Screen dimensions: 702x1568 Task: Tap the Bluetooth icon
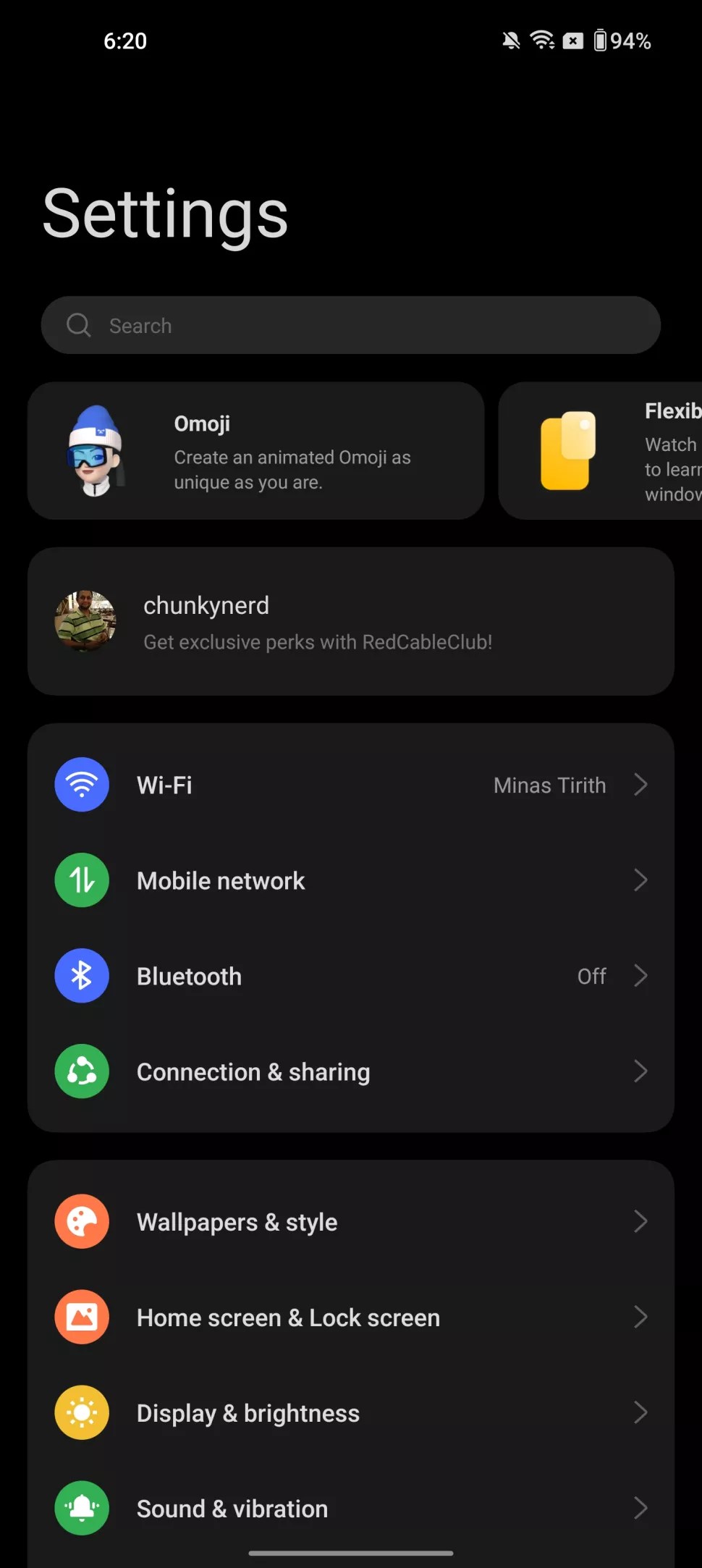[x=82, y=975]
